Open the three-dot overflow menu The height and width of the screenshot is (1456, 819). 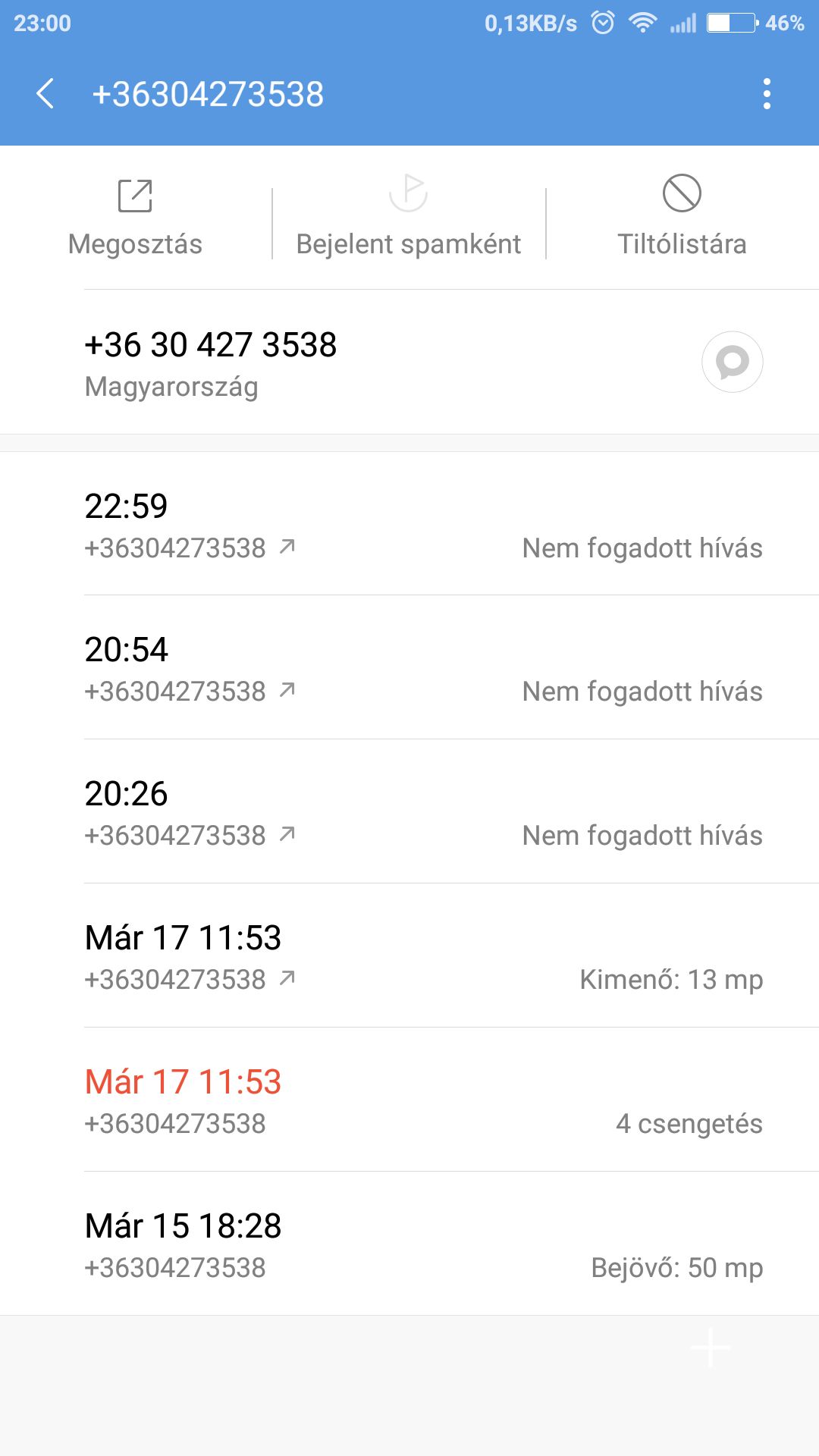coord(767,94)
